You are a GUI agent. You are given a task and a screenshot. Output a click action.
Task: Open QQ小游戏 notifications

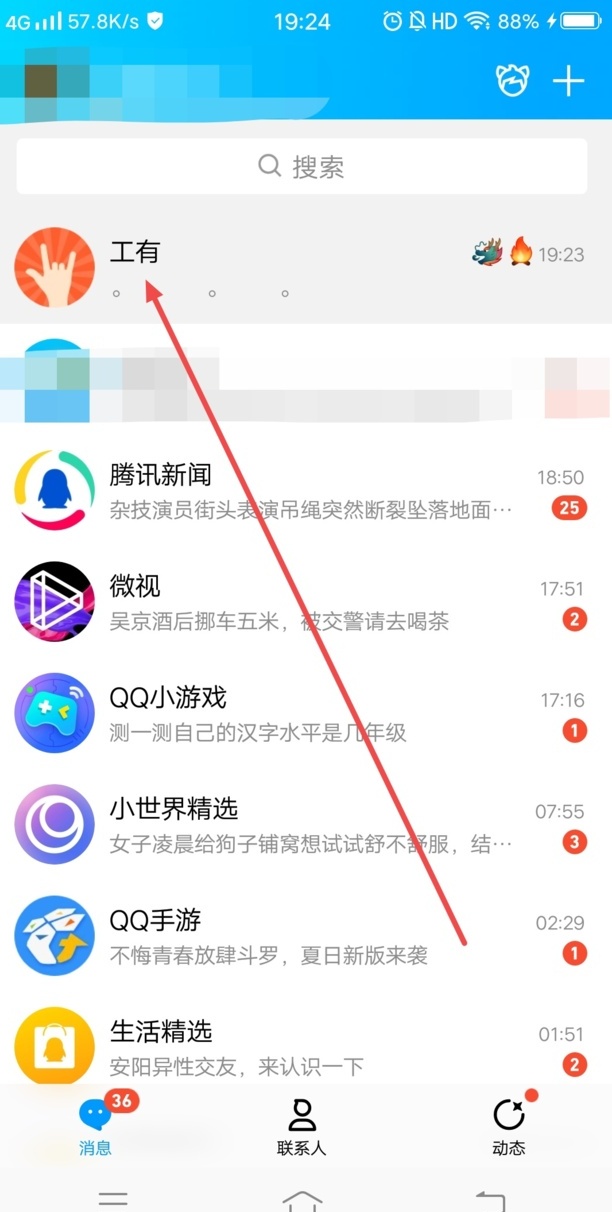pos(300,714)
